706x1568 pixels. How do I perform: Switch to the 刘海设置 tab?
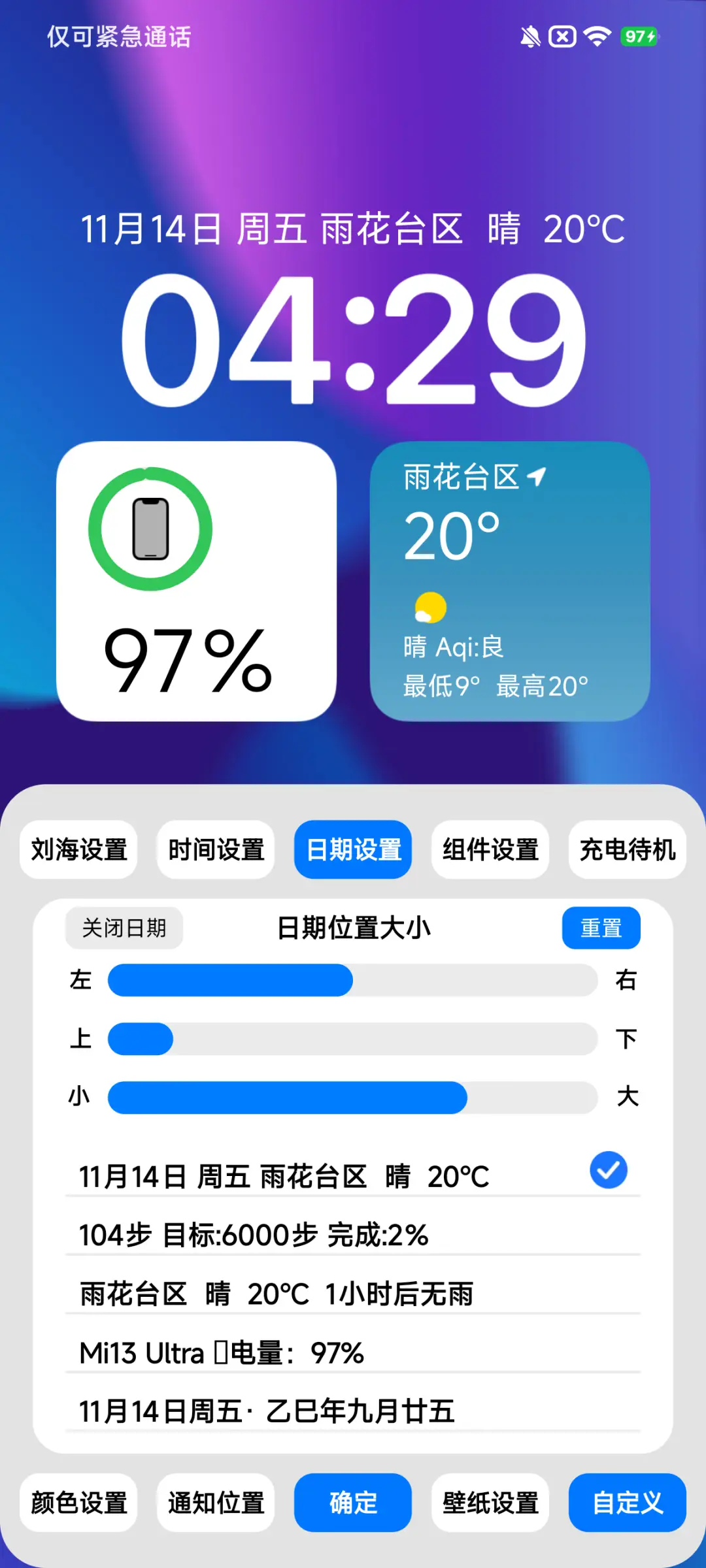[78, 849]
